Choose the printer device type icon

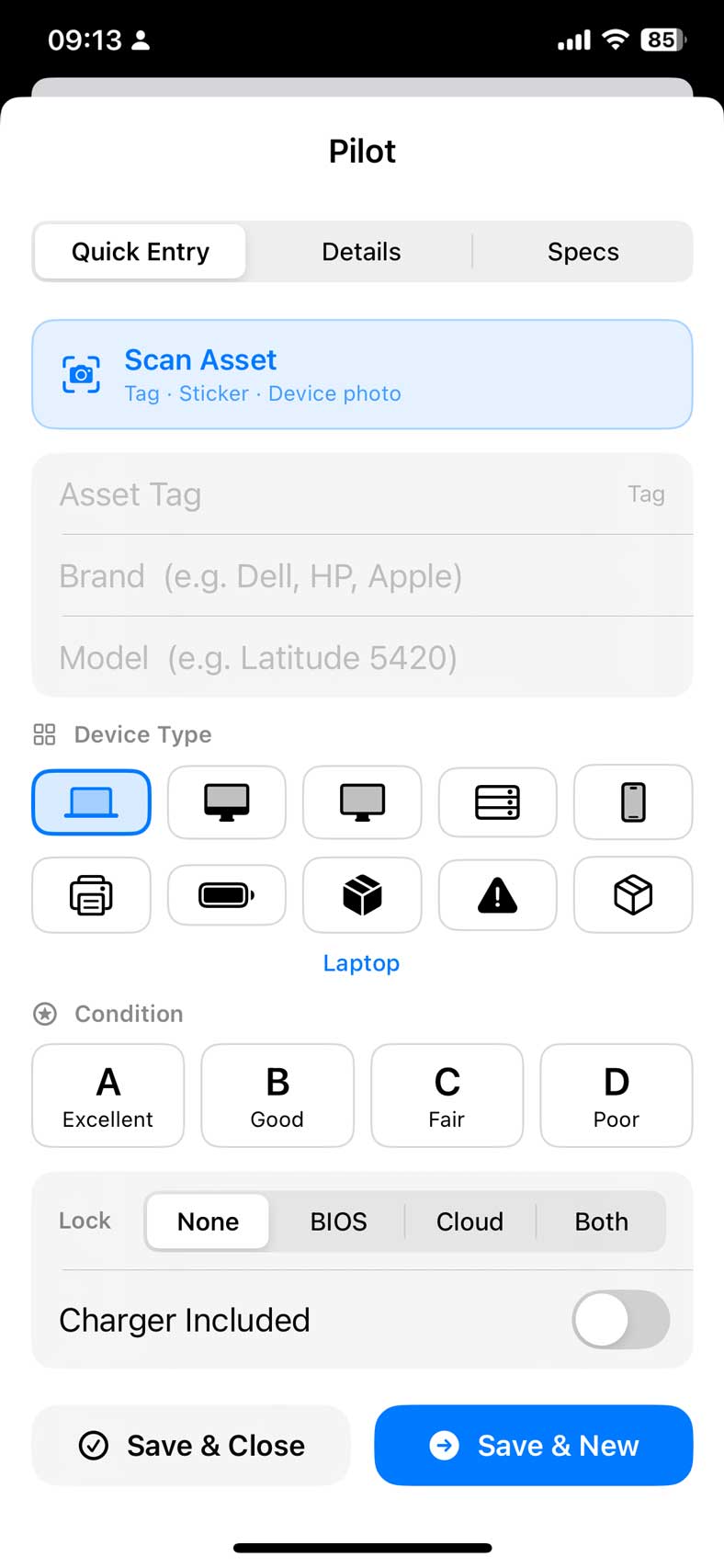click(x=91, y=895)
